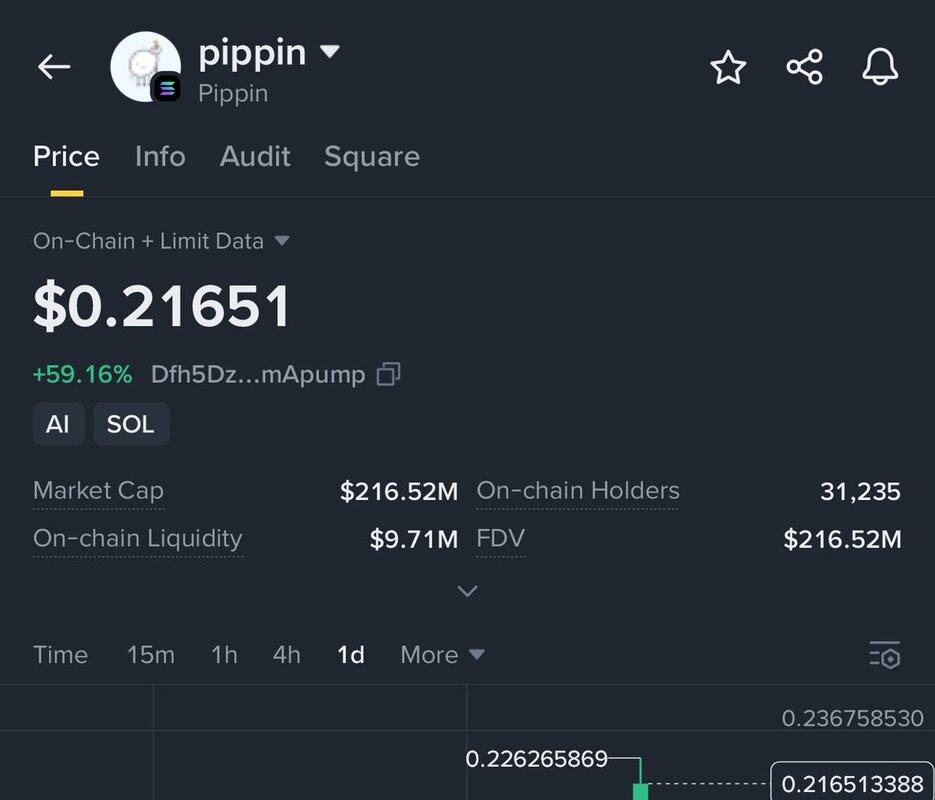Select the 1h chart interval
Screen dimensions: 935x800
(224, 655)
